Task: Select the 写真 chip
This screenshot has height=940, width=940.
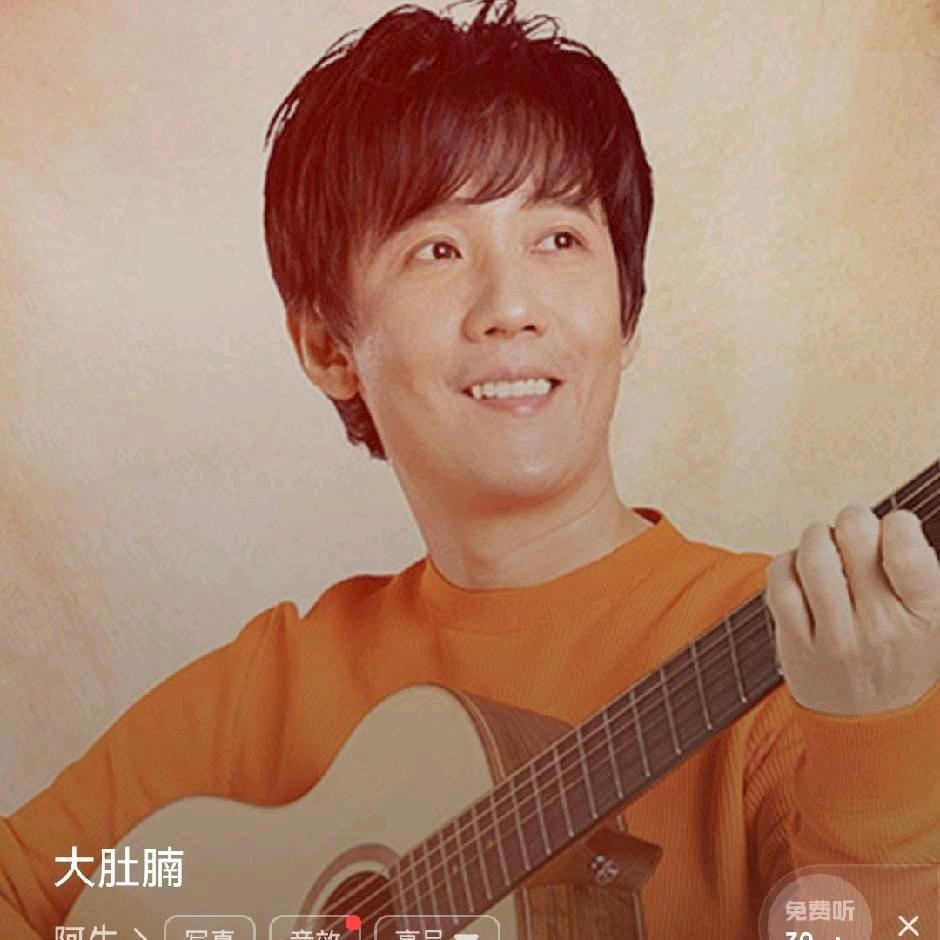Action: point(210,929)
